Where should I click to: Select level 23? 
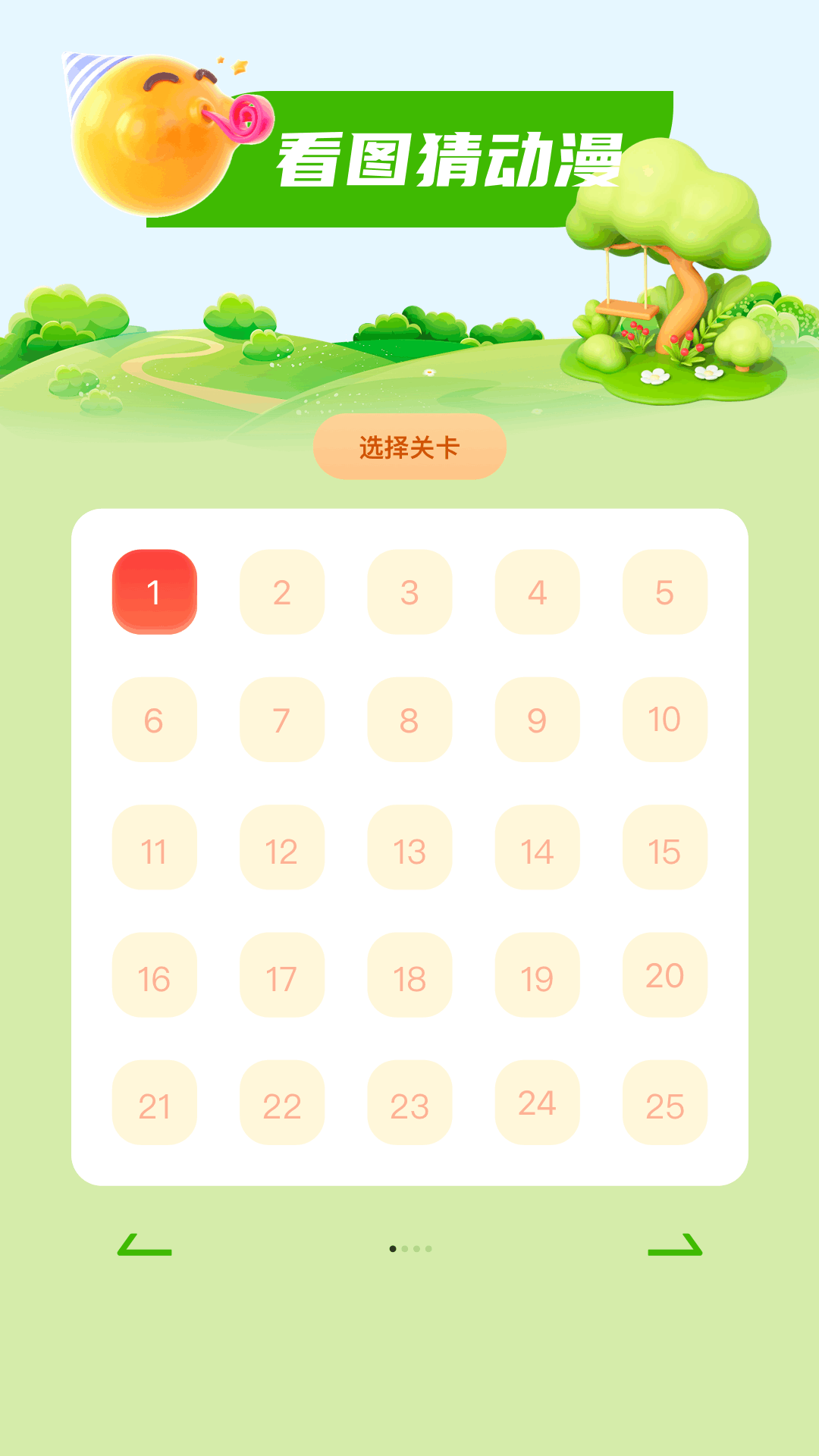coord(409,1103)
